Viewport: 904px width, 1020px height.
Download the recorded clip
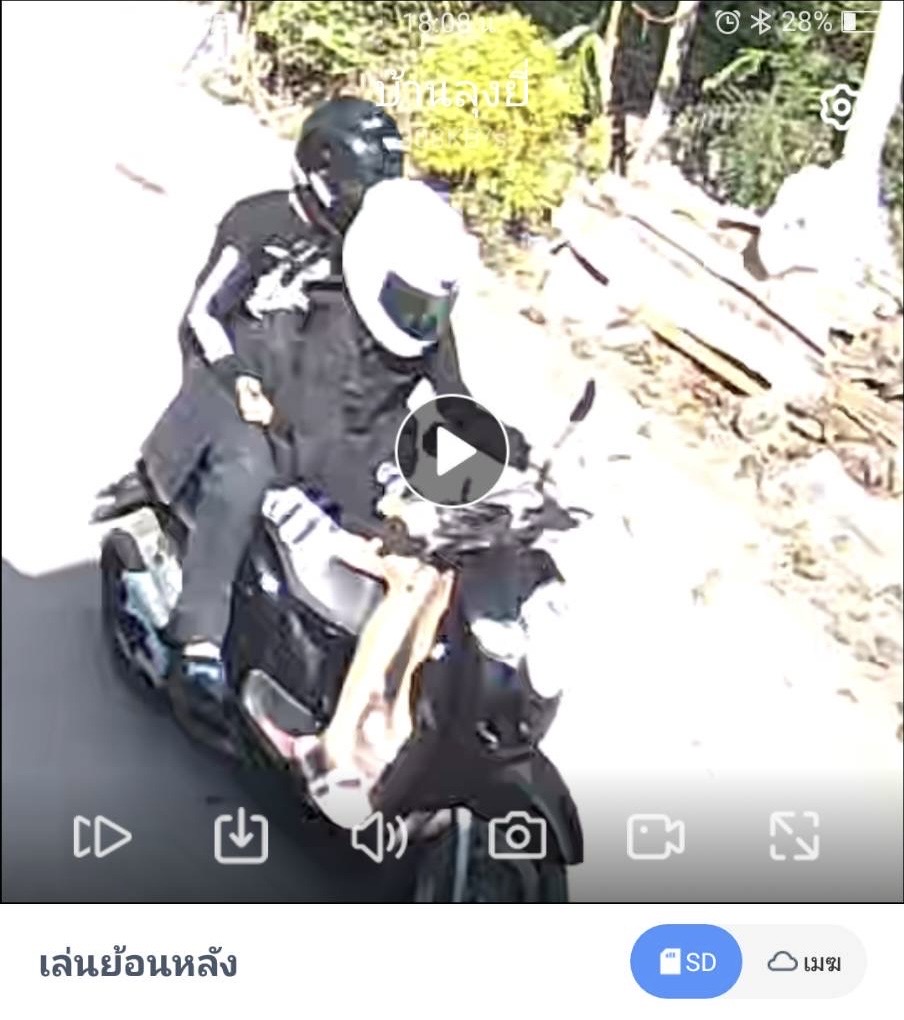(241, 836)
